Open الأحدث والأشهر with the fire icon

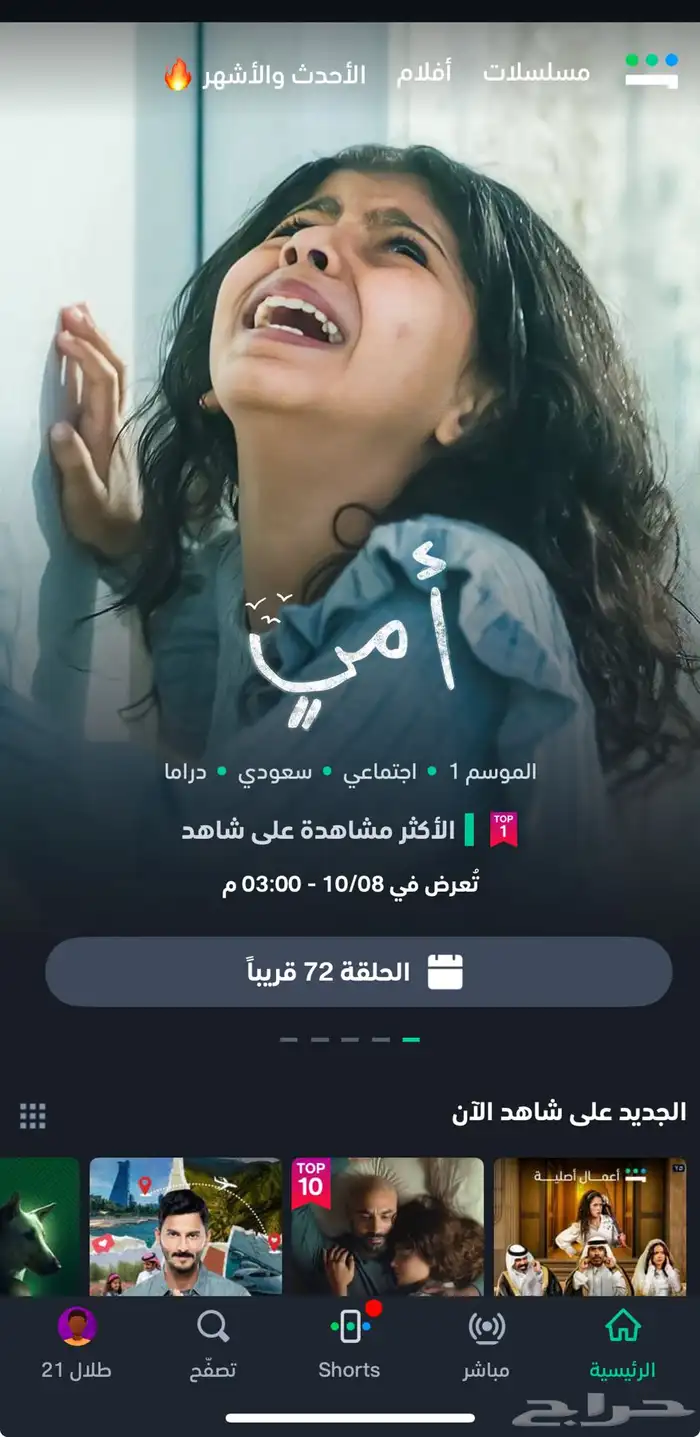[265, 75]
